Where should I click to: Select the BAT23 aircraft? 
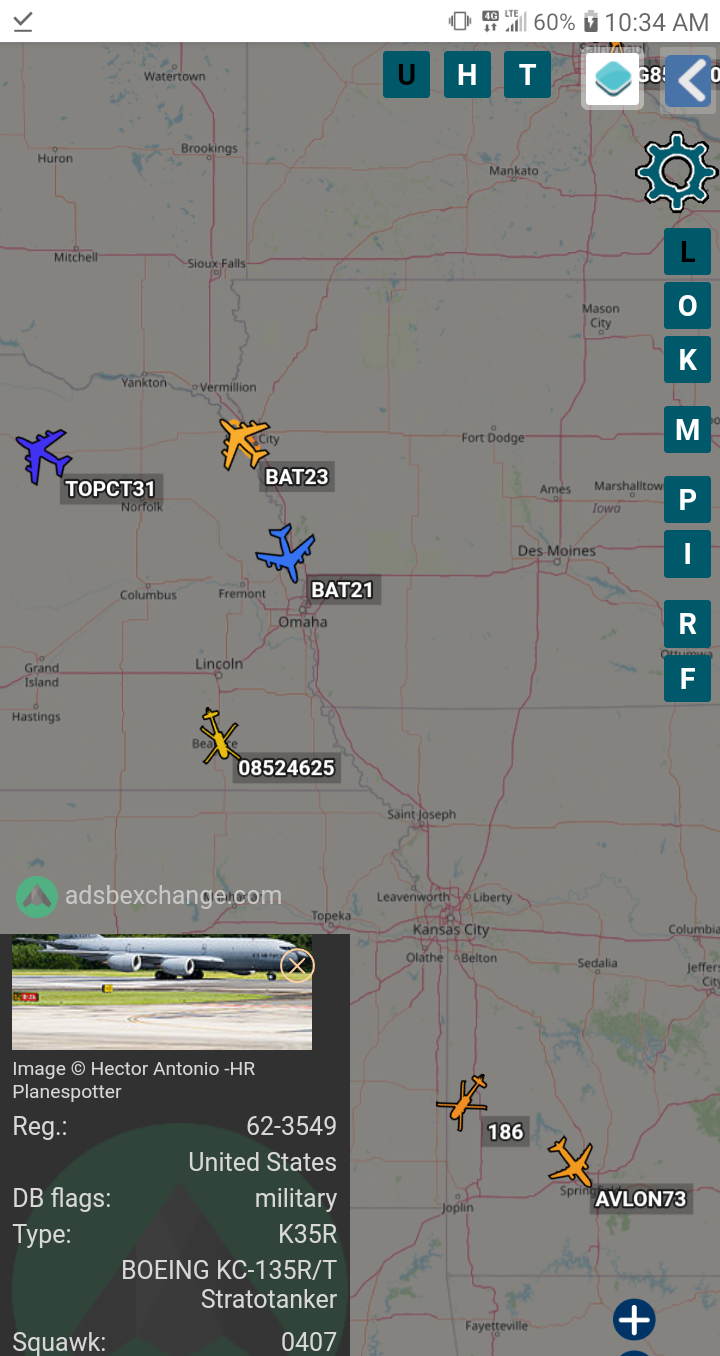pyautogui.click(x=244, y=442)
